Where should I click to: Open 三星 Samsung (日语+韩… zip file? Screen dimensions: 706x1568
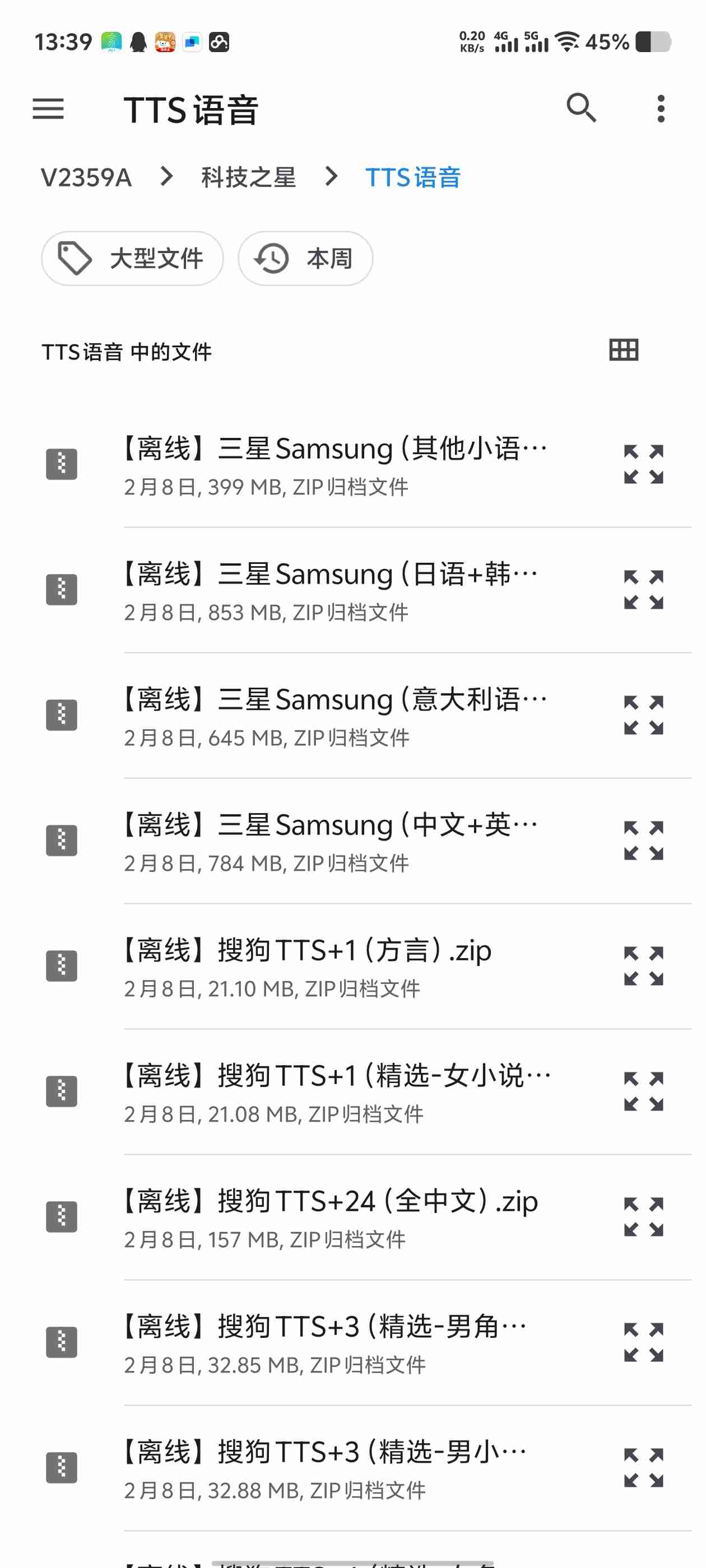(x=335, y=590)
